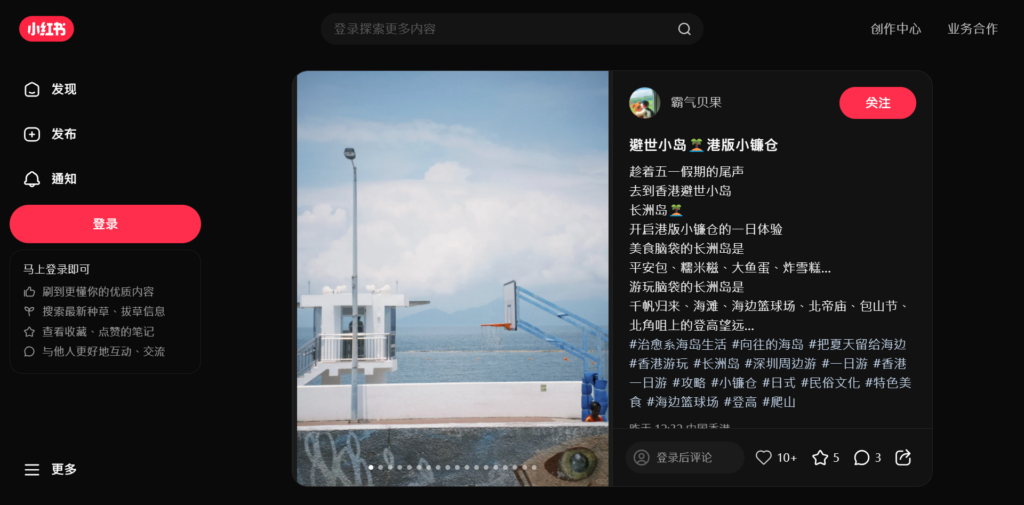Go to the 小红书 home logo
This screenshot has height=505, width=1024.
(x=46, y=29)
